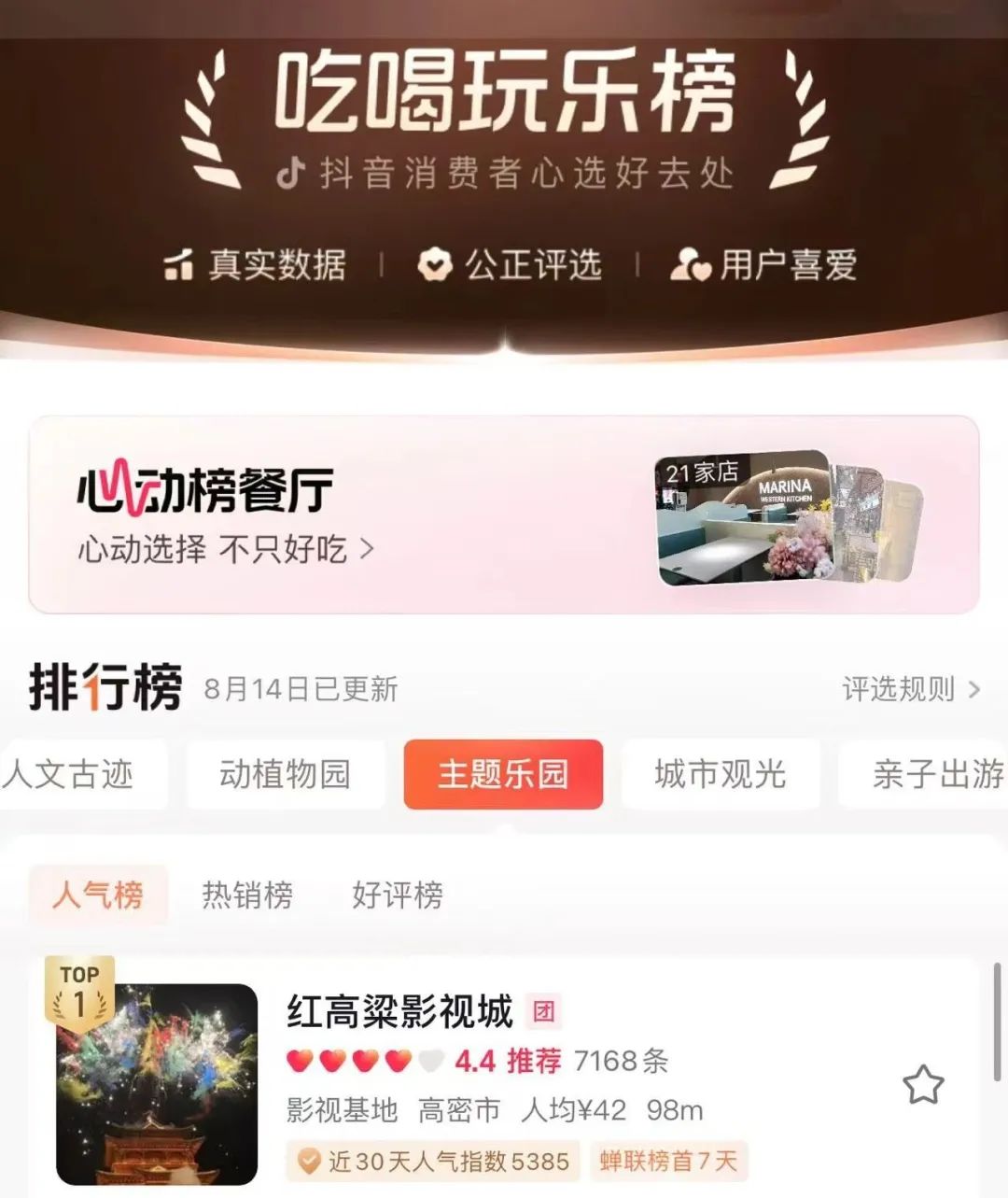Toggle a heart in the rating row
The width and height of the screenshot is (1008, 1198).
pyautogui.click(x=299, y=1062)
